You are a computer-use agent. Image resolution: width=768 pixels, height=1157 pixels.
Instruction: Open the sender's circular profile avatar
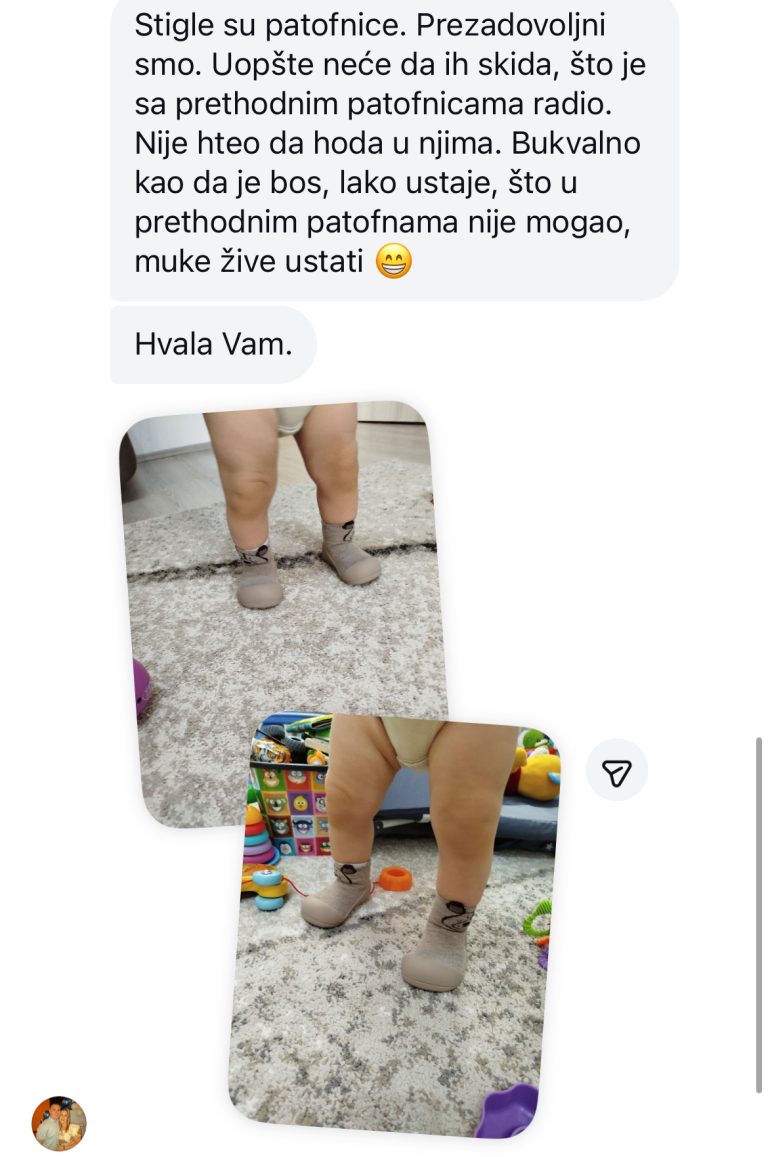coord(57,1122)
